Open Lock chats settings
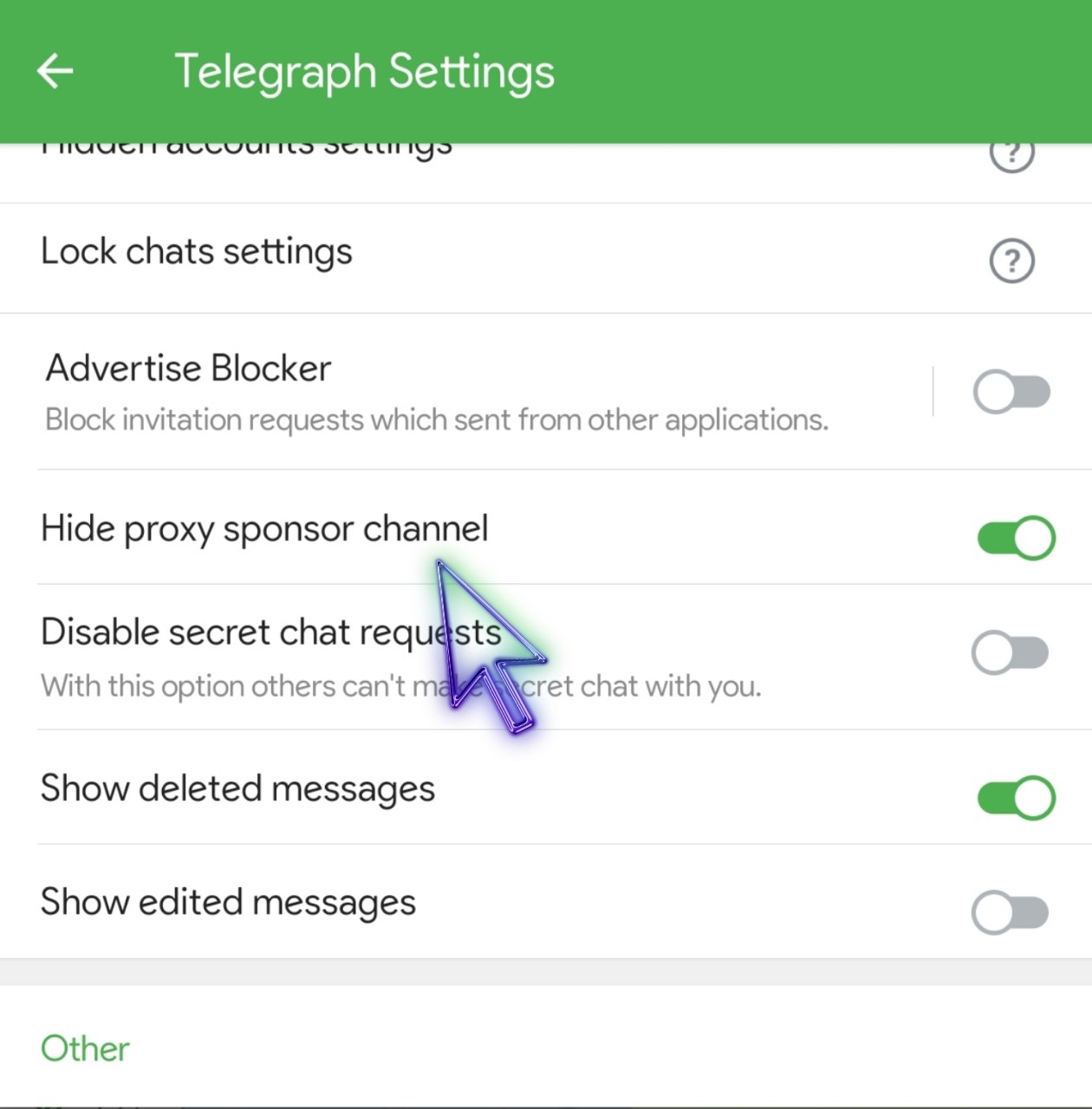The height and width of the screenshot is (1109, 1092). click(197, 252)
